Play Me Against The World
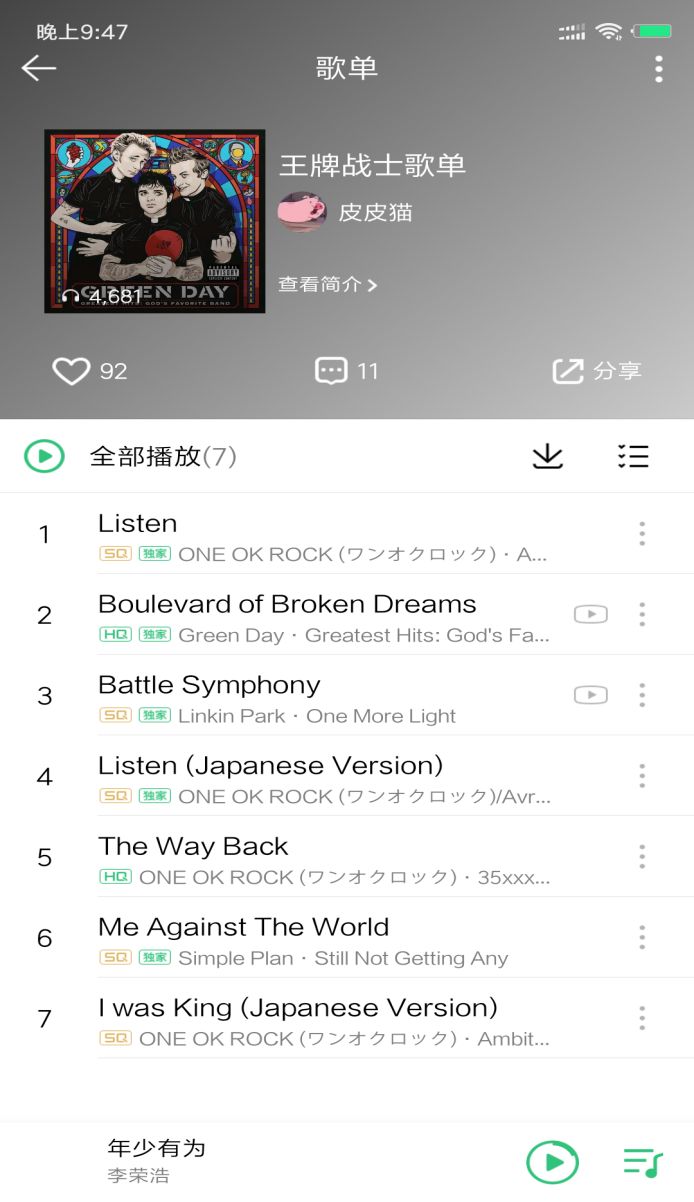 (x=243, y=928)
